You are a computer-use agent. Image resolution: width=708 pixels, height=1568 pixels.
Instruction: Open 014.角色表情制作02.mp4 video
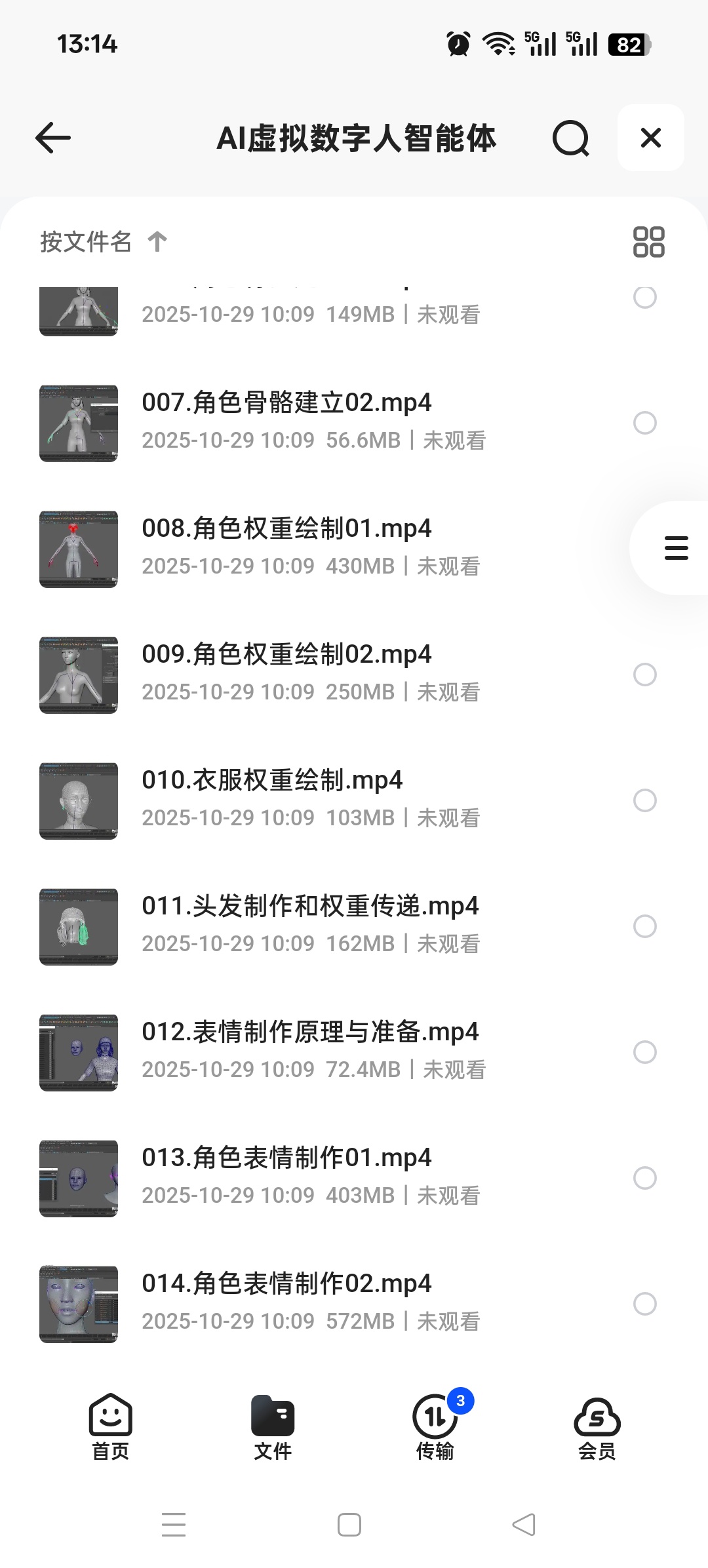[x=286, y=1284]
